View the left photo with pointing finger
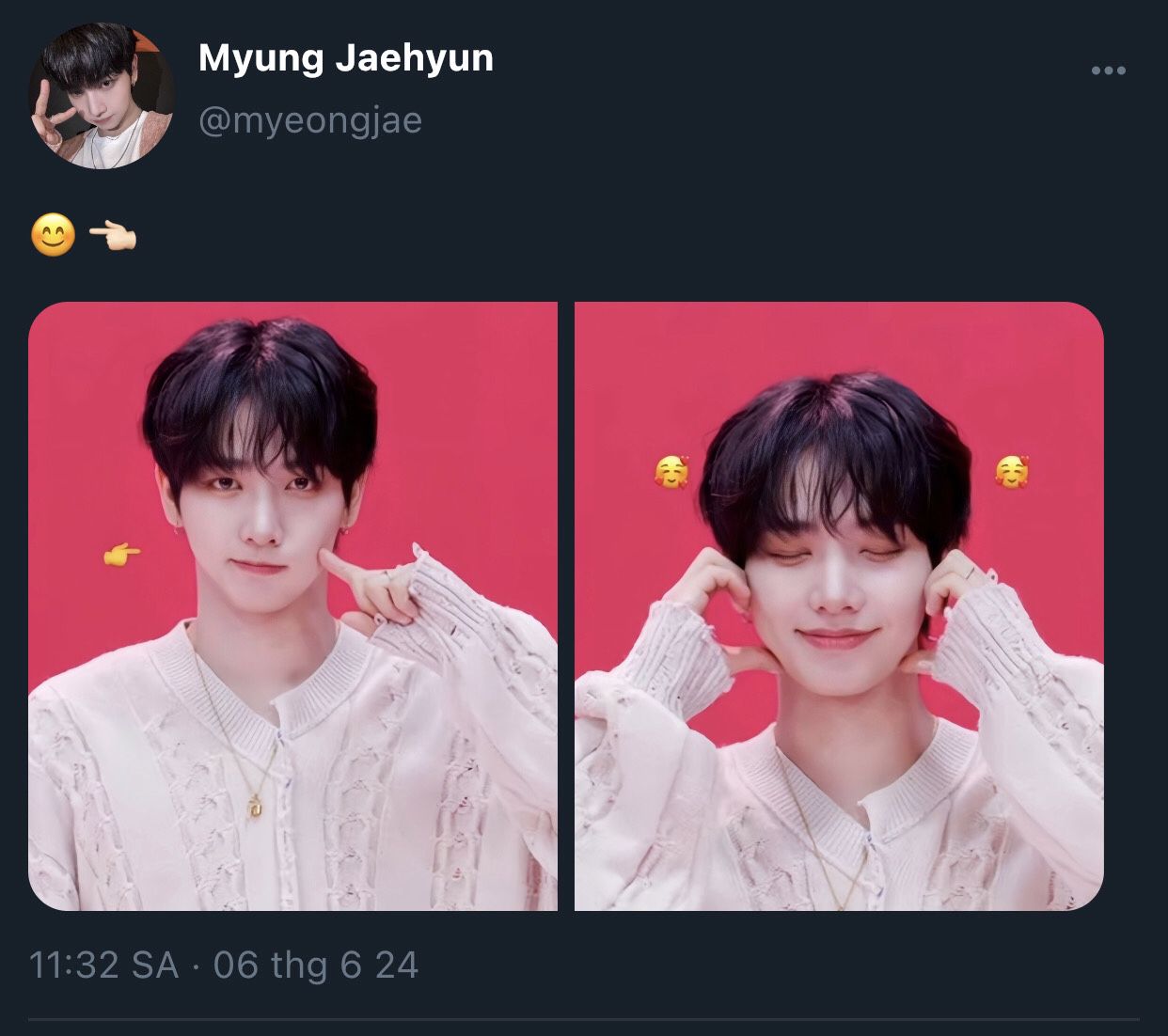The height and width of the screenshot is (1036, 1168). click(292, 605)
